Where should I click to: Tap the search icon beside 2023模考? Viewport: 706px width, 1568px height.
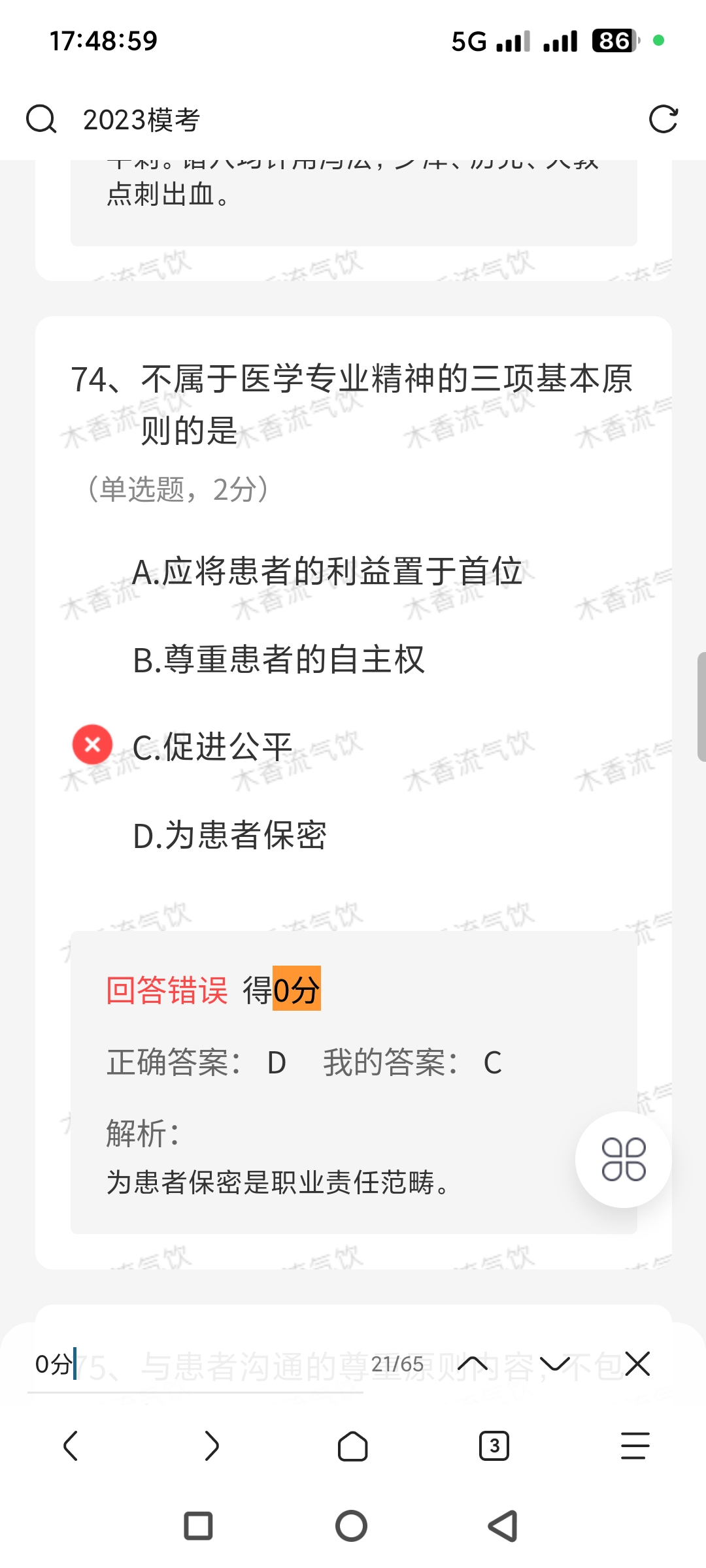[x=41, y=120]
